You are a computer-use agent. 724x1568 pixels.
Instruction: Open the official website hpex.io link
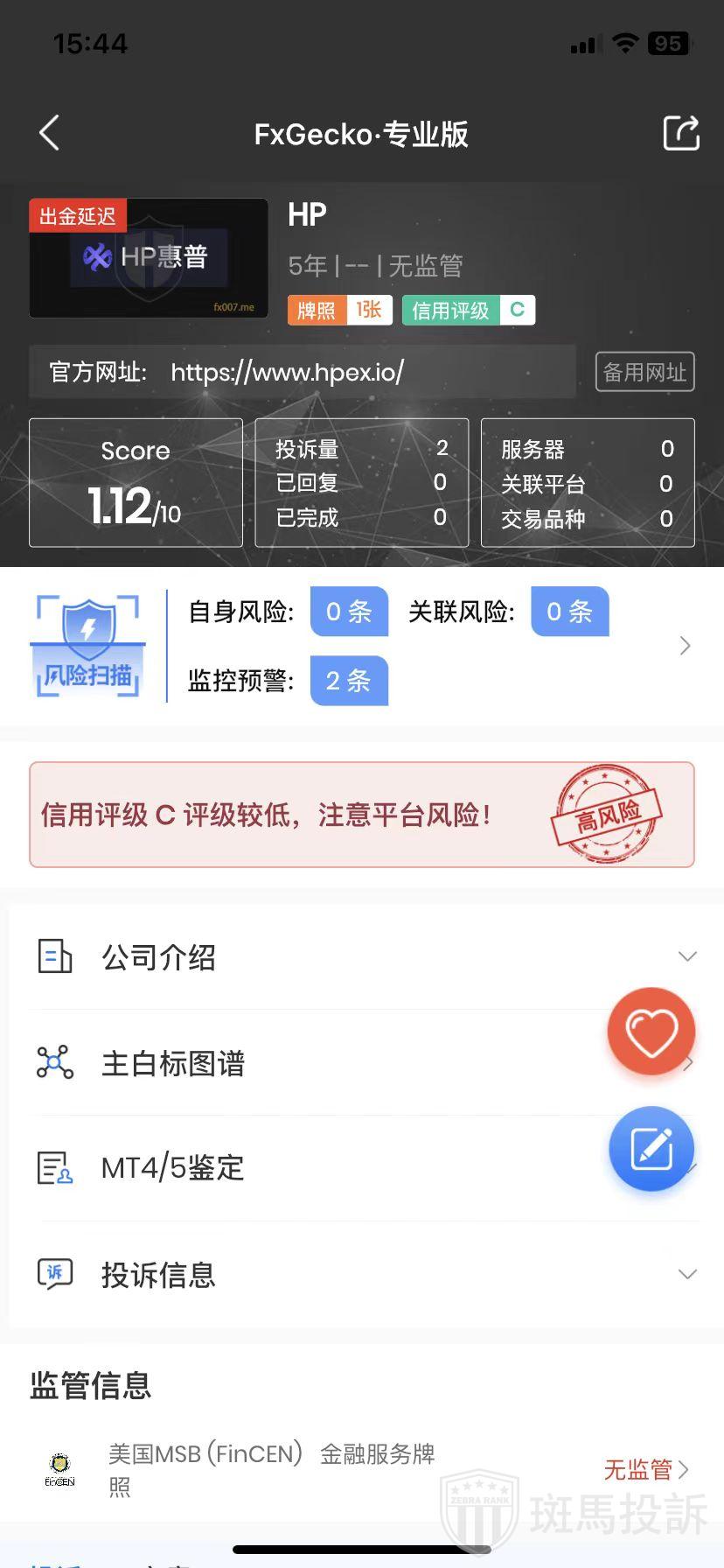(x=287, y=372)
